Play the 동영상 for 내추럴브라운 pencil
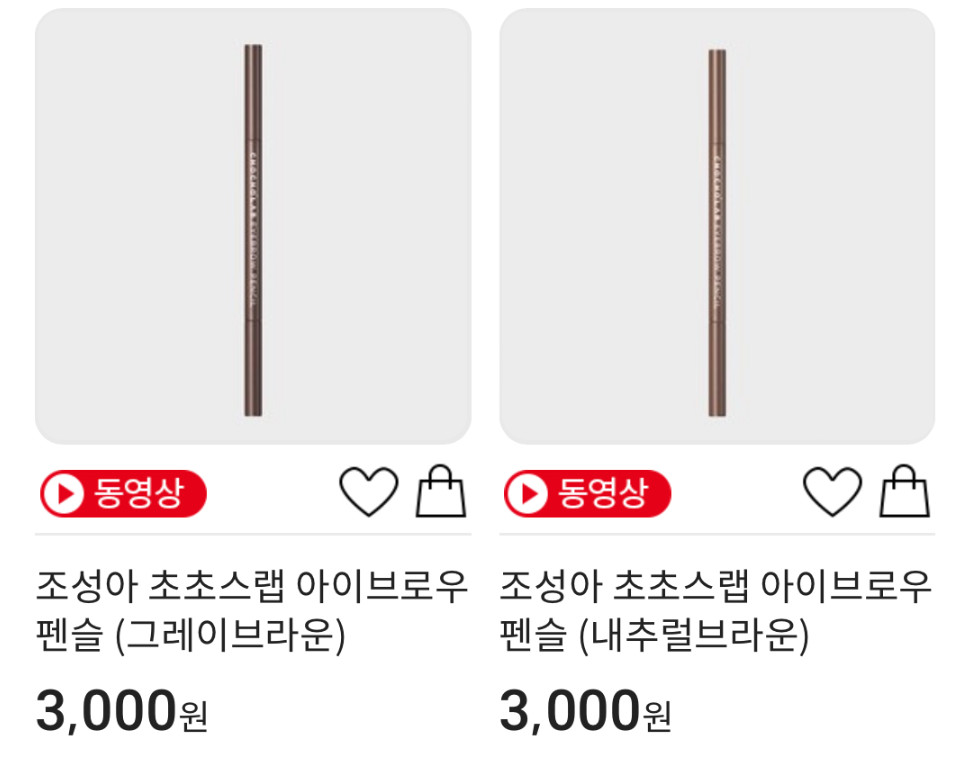This screenshot has height=781, width=959. coord(587,493)
